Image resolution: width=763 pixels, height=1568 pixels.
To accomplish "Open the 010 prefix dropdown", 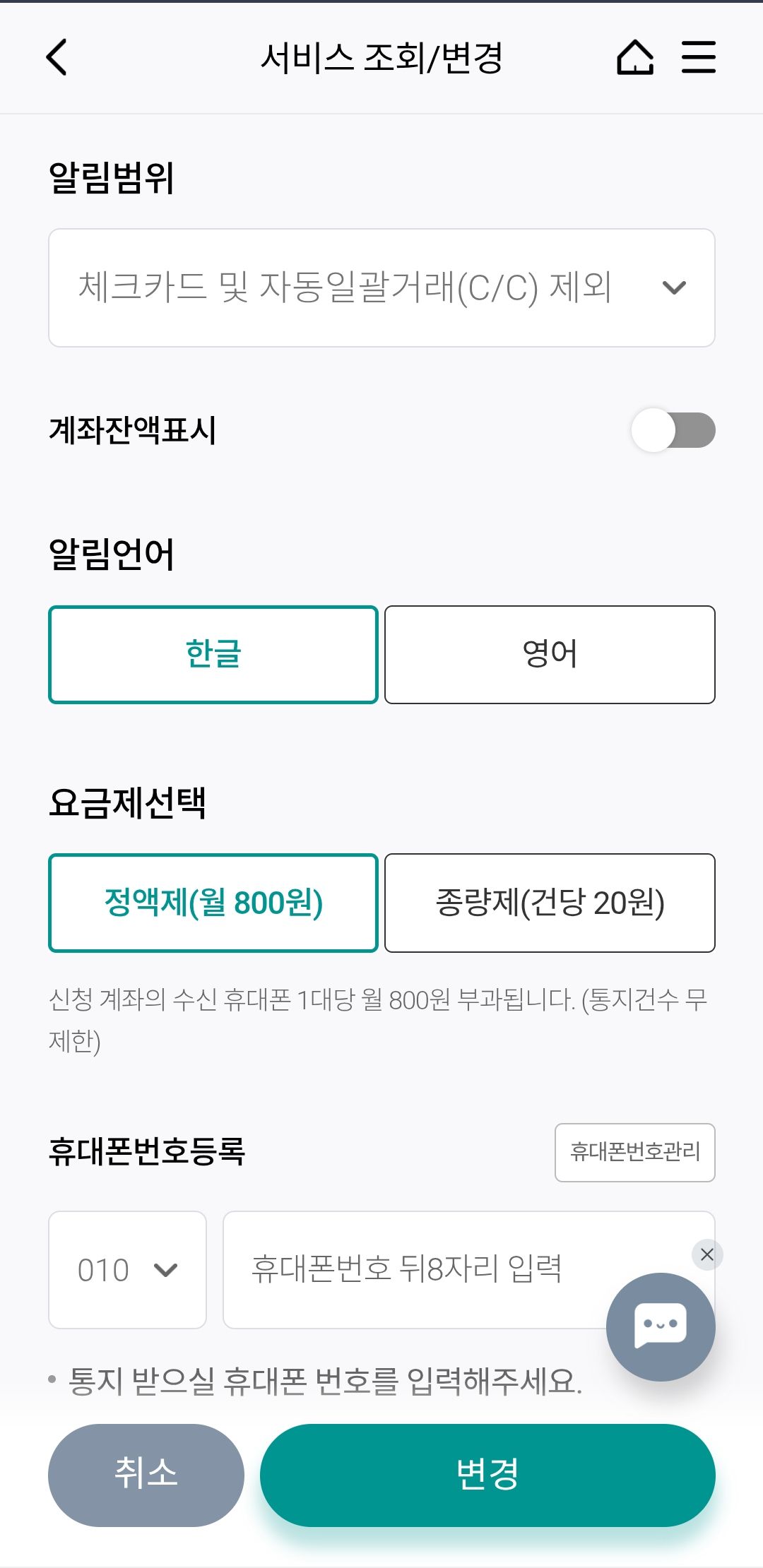I will pyautogui.click(x=127, y=1270).
